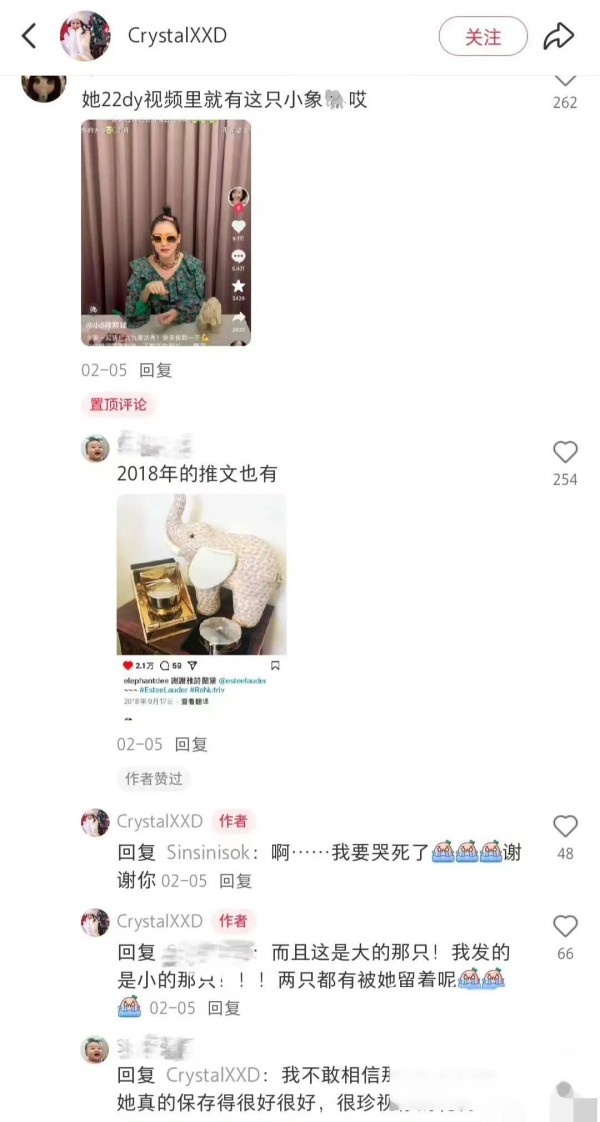Like CrystalXXD's 而且这是大的那只 reply
Viewport: 600px width, 1122px height.
pos(565,926)
